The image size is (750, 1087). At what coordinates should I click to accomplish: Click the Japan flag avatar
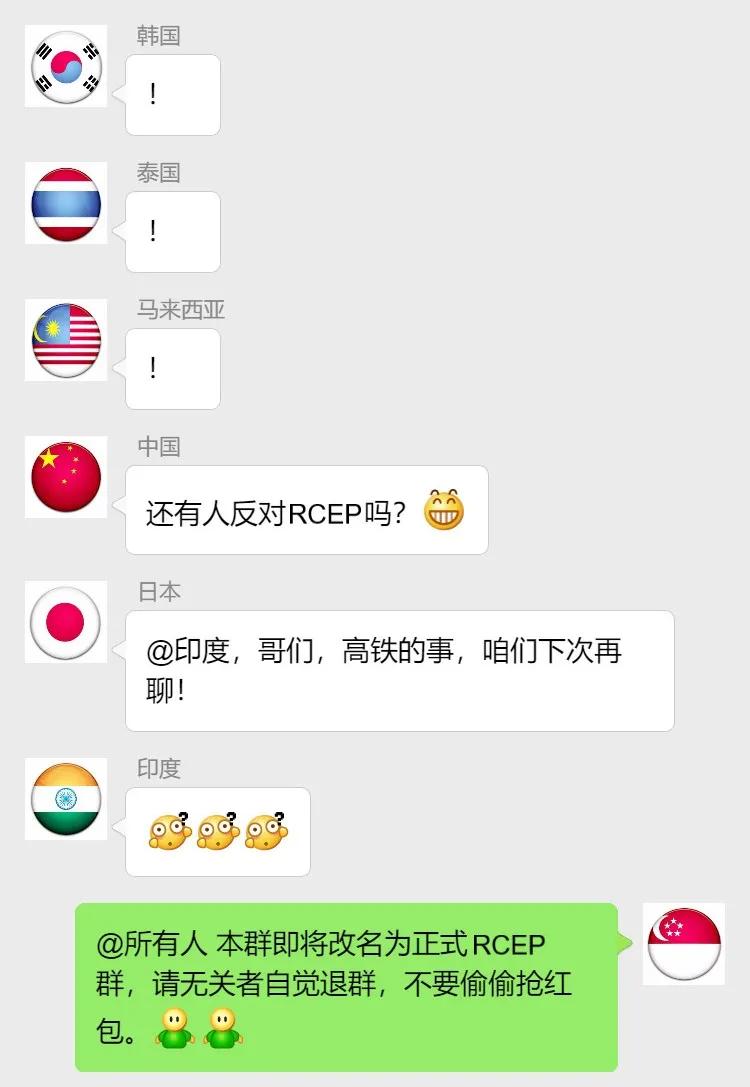[x=65, y=621]
